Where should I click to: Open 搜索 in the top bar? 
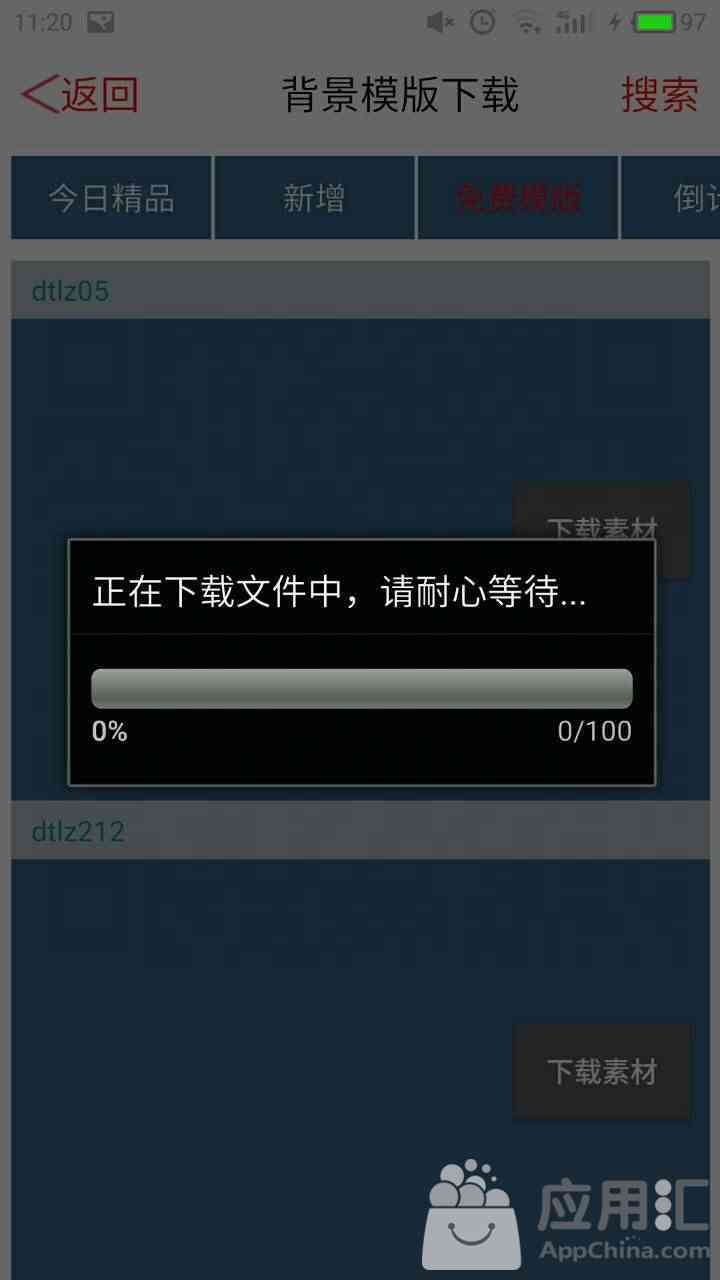coord(660,95)
